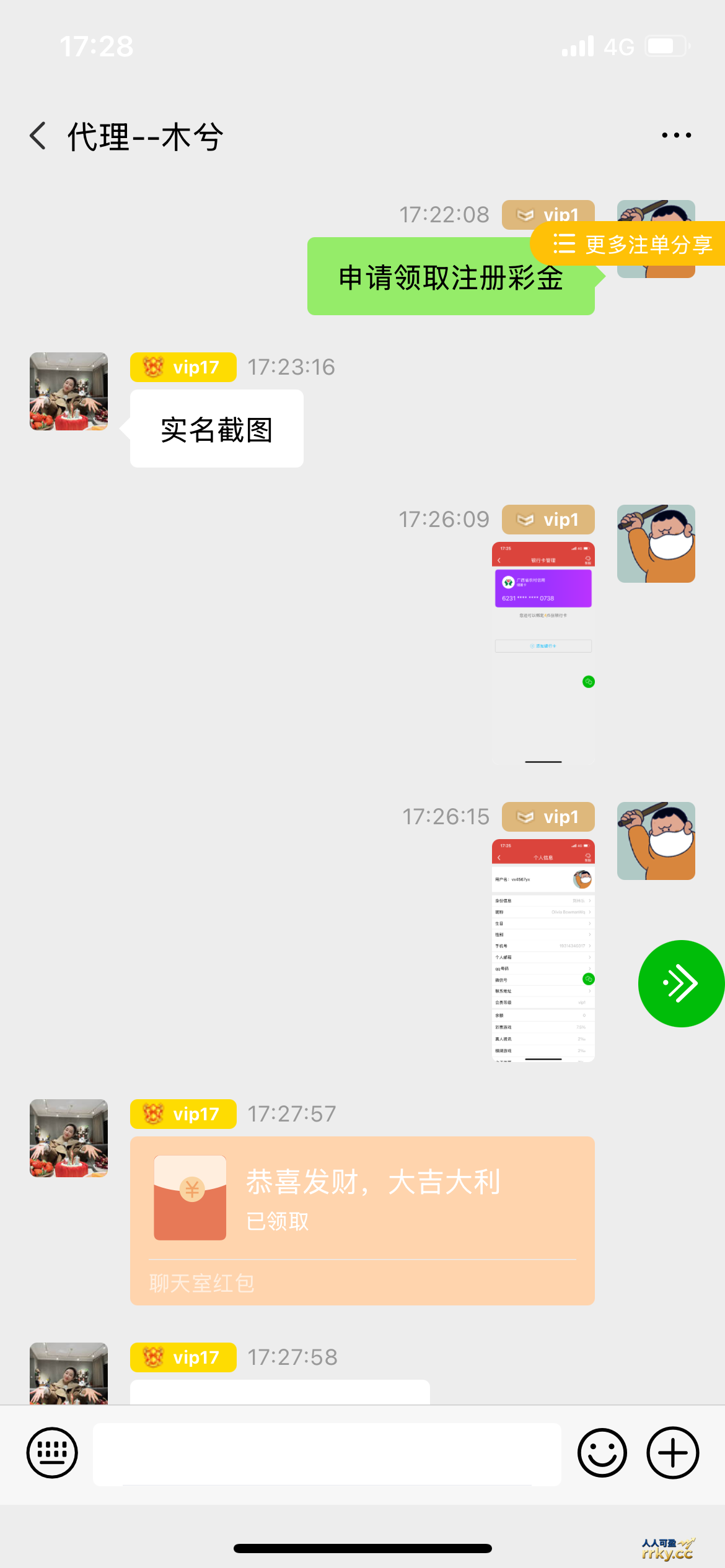Tap the vip1 badge next to 17:26:15
The image size is (725, 1568).
548,817
